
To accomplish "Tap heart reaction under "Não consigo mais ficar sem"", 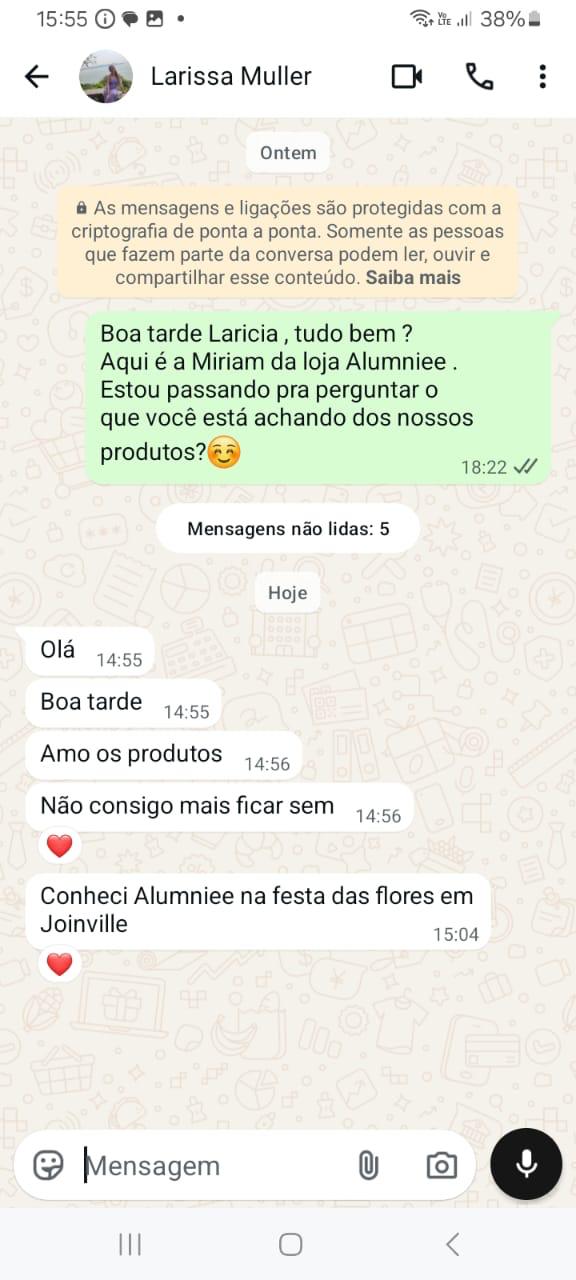I will click(60, 846).
